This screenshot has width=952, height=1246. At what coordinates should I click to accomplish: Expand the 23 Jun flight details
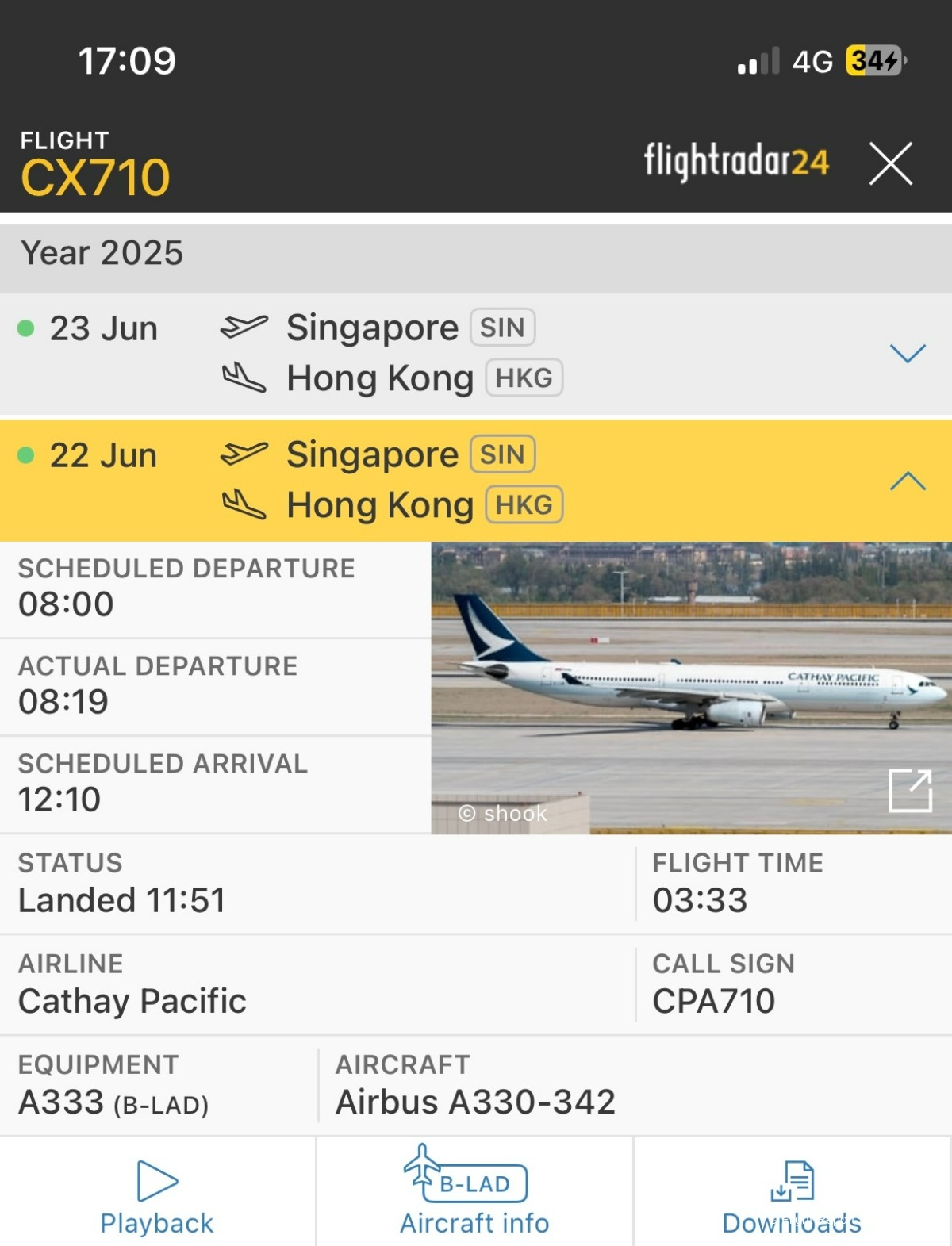click(x=908, y=353)
